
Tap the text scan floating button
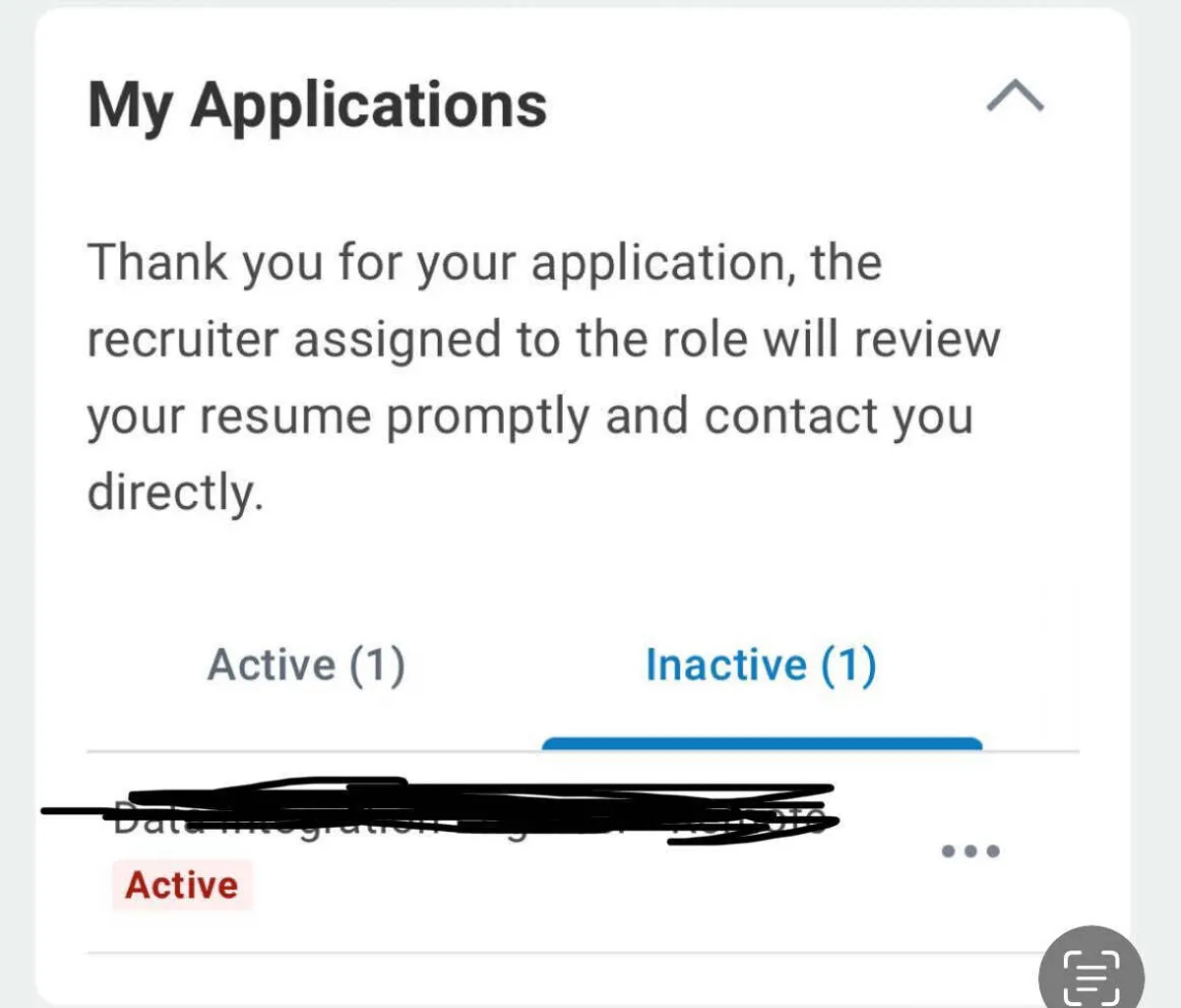(1092, 976)
